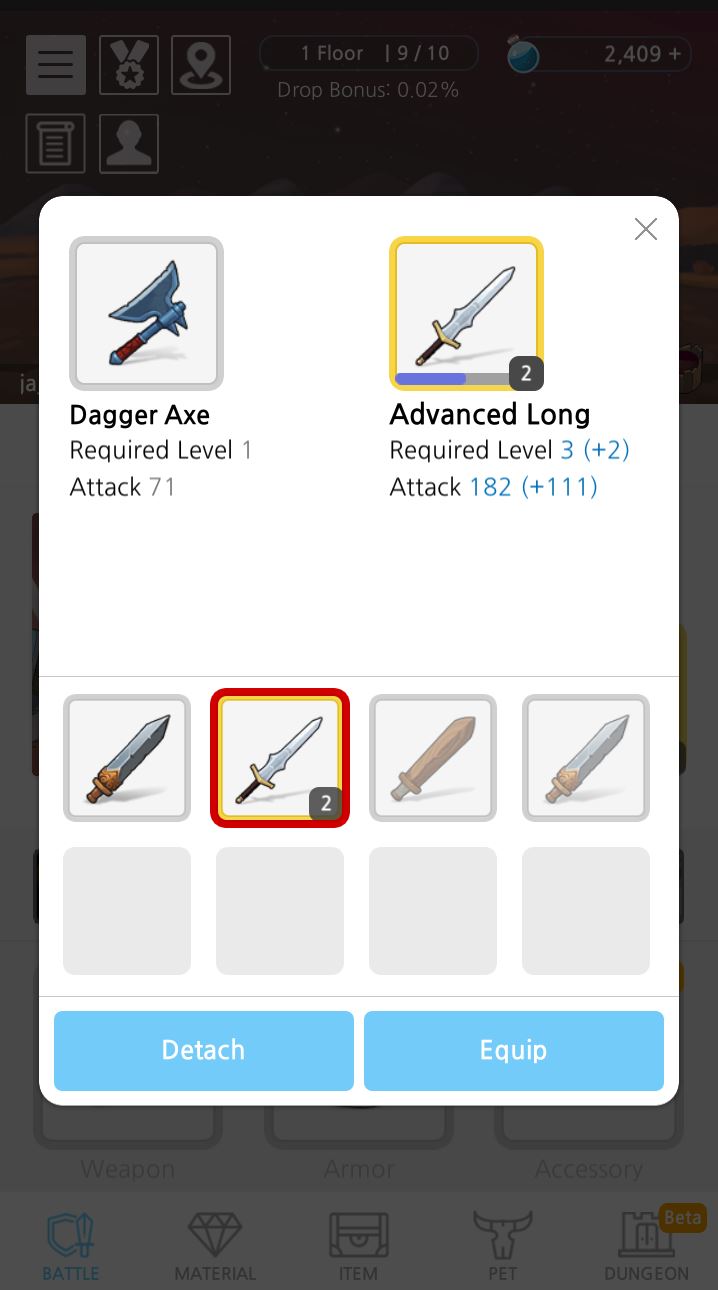Select the pale-hilted steel sword in inventory
Viewport: 718px width, 1290px height.
point(586,758)
